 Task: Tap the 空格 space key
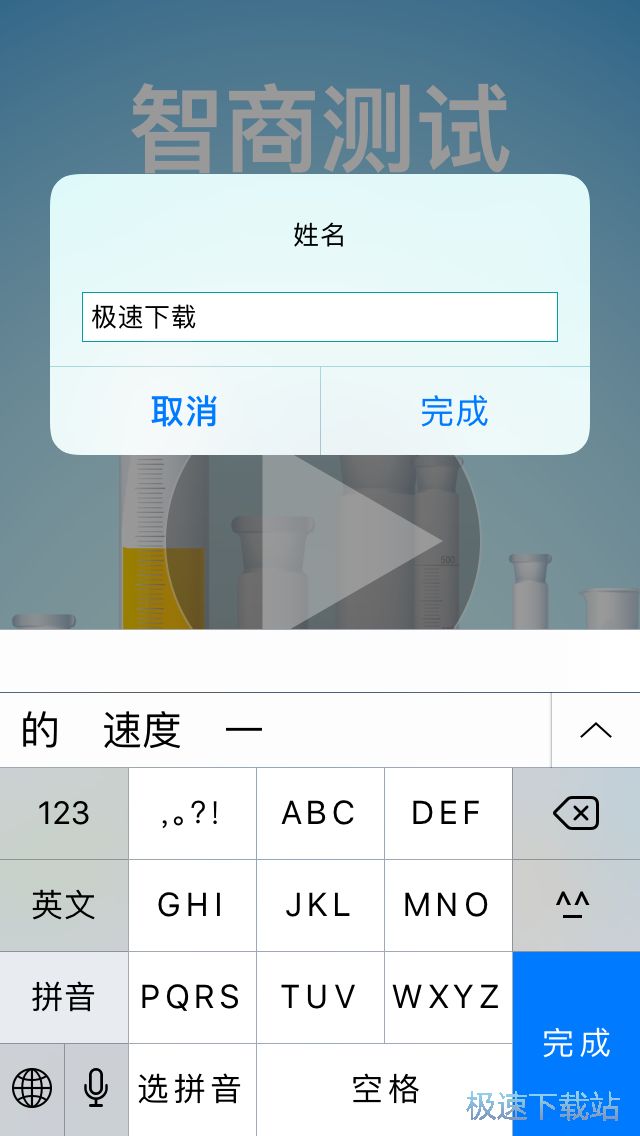(x=385, y=1088)
